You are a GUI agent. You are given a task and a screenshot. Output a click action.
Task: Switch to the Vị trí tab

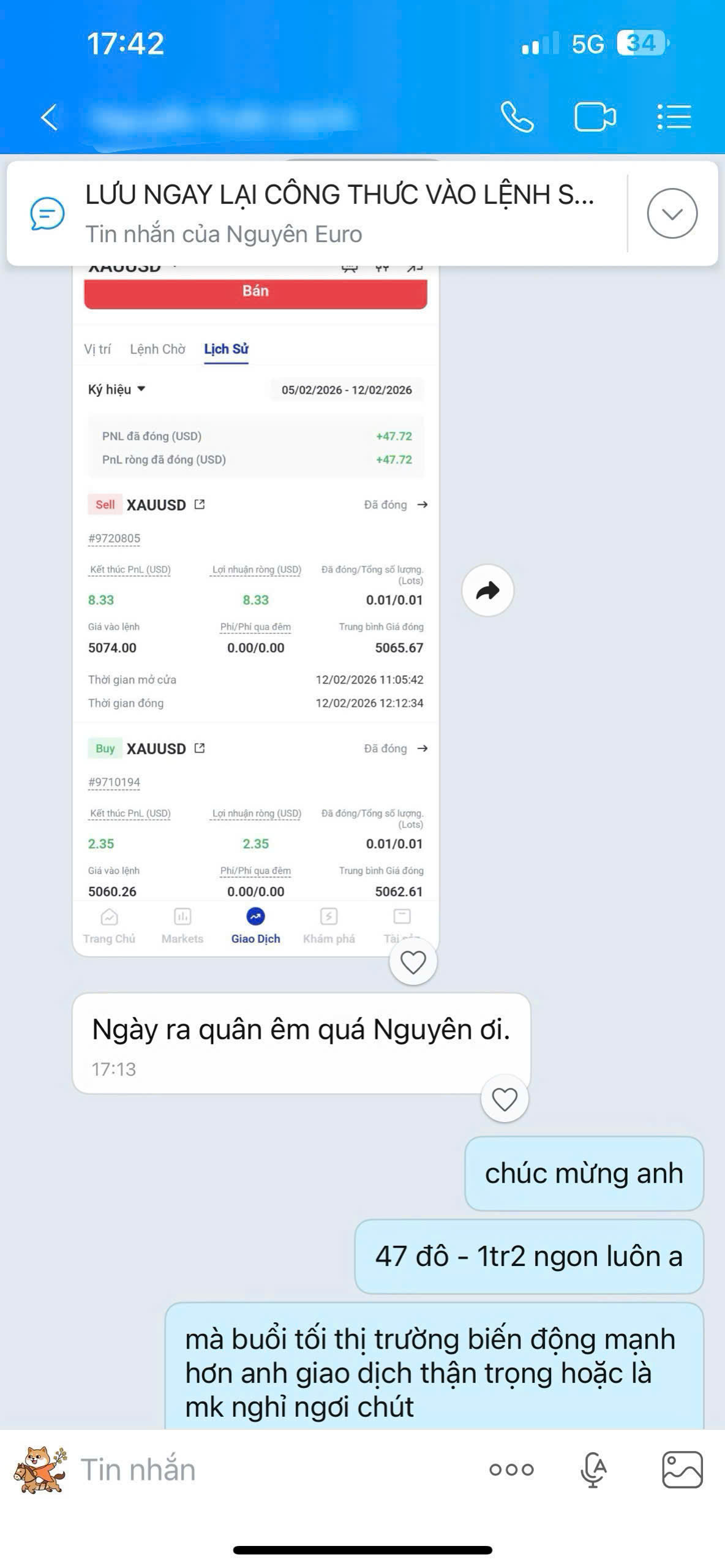97,349
